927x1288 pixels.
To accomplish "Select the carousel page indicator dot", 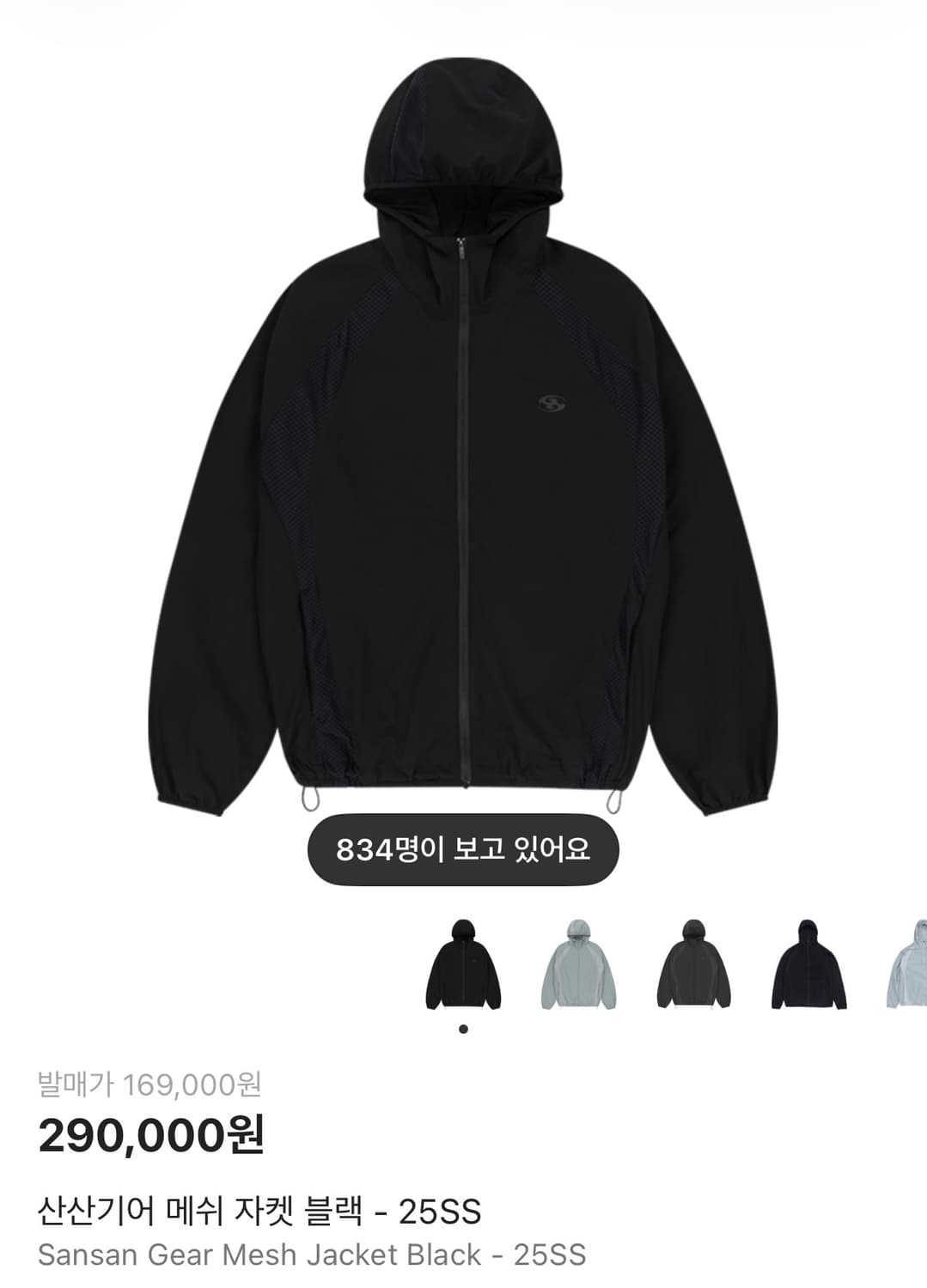I will point(464,1027).
